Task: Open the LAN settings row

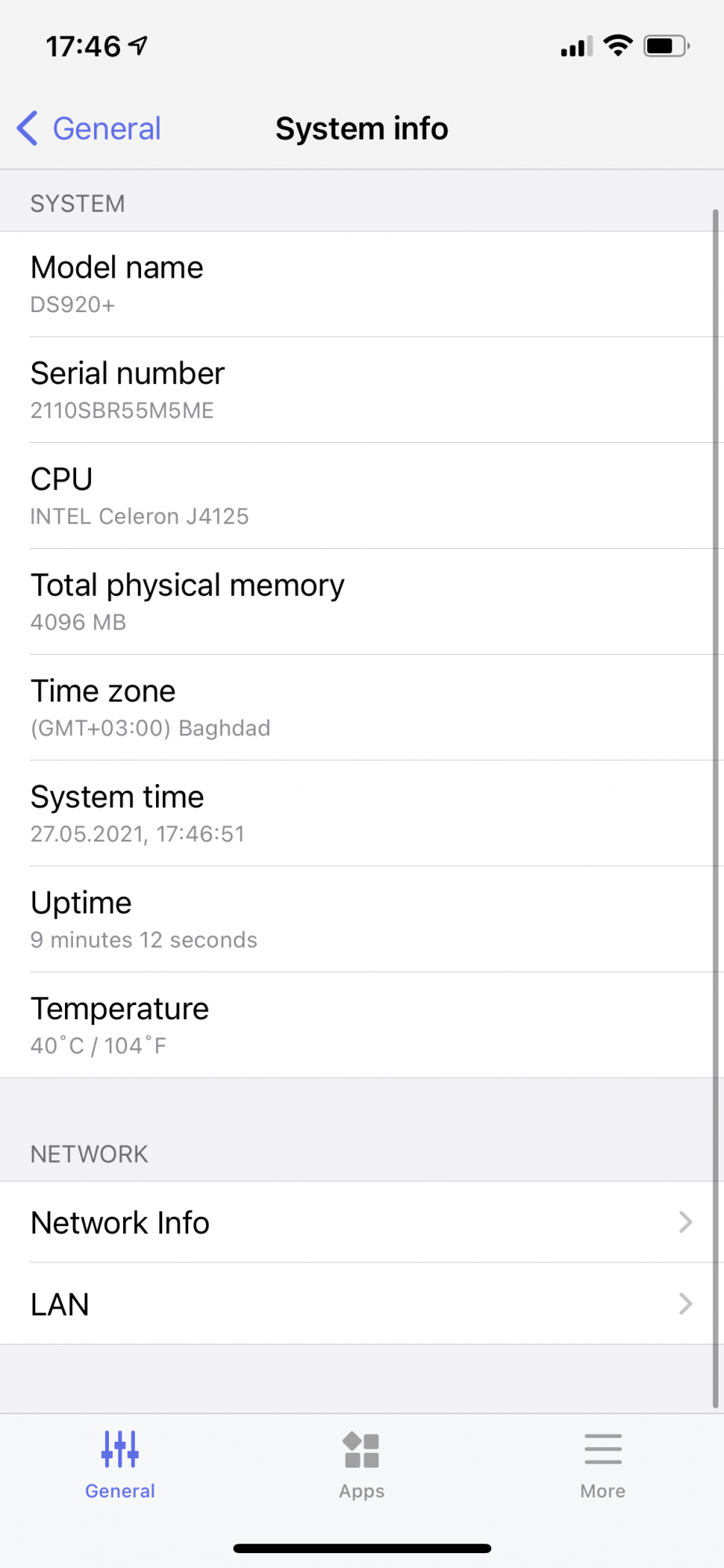Action: 360,1304
